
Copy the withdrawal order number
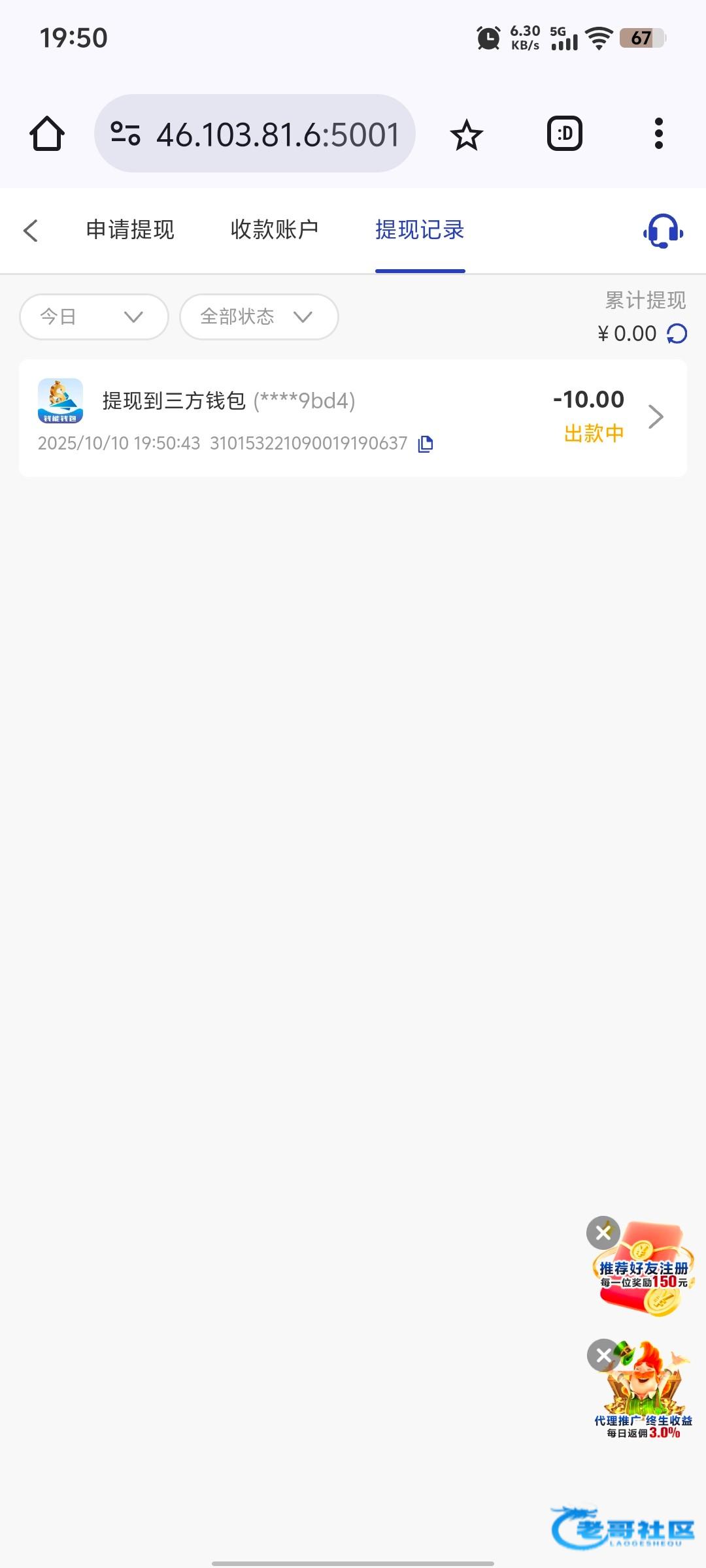click(426, 444)
